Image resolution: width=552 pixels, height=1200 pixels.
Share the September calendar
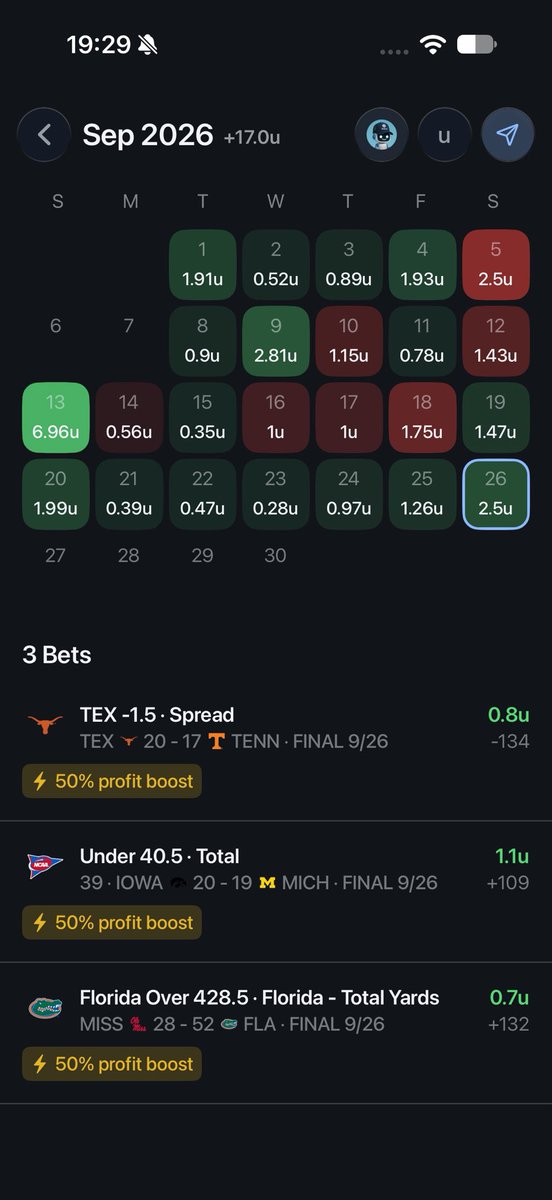508,135
